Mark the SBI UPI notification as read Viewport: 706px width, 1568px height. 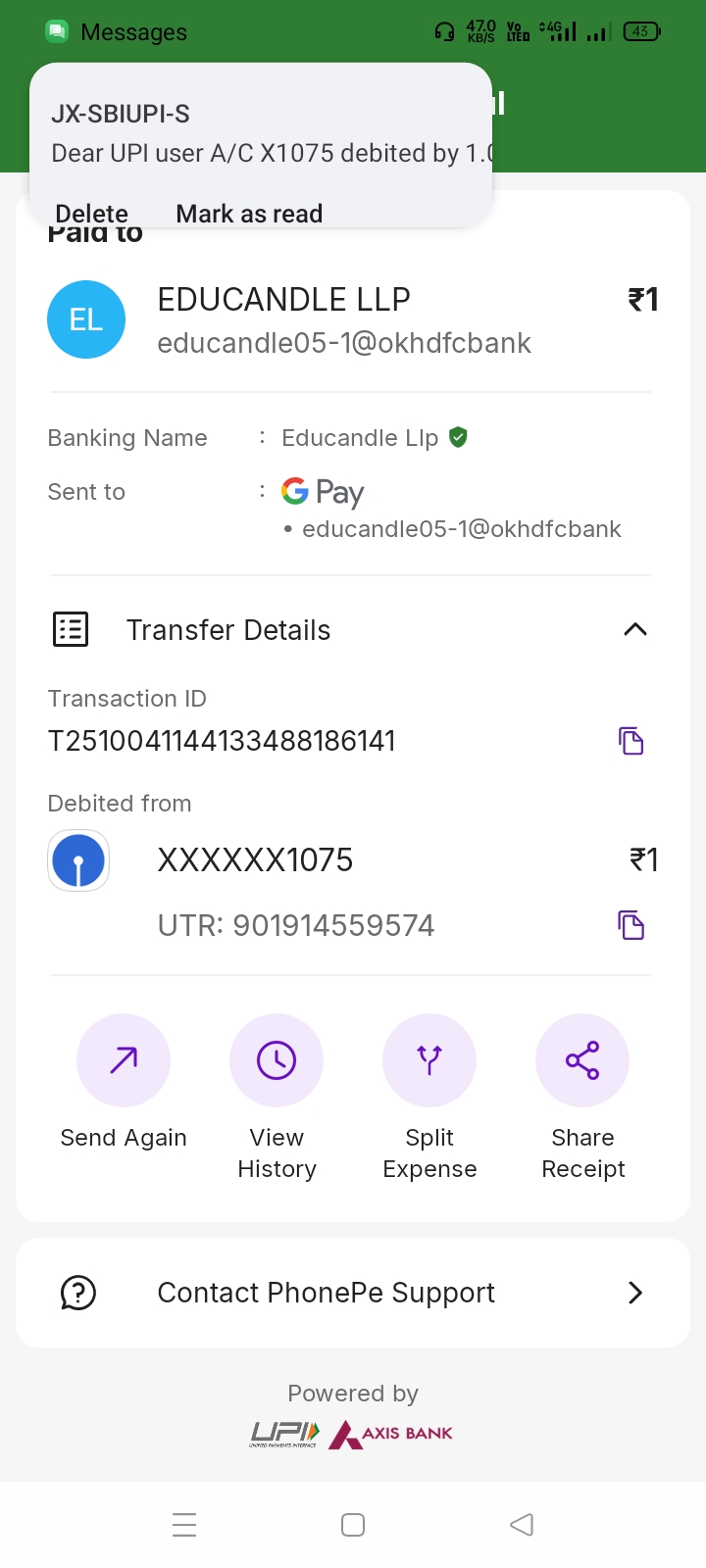(x=249, y=213)
